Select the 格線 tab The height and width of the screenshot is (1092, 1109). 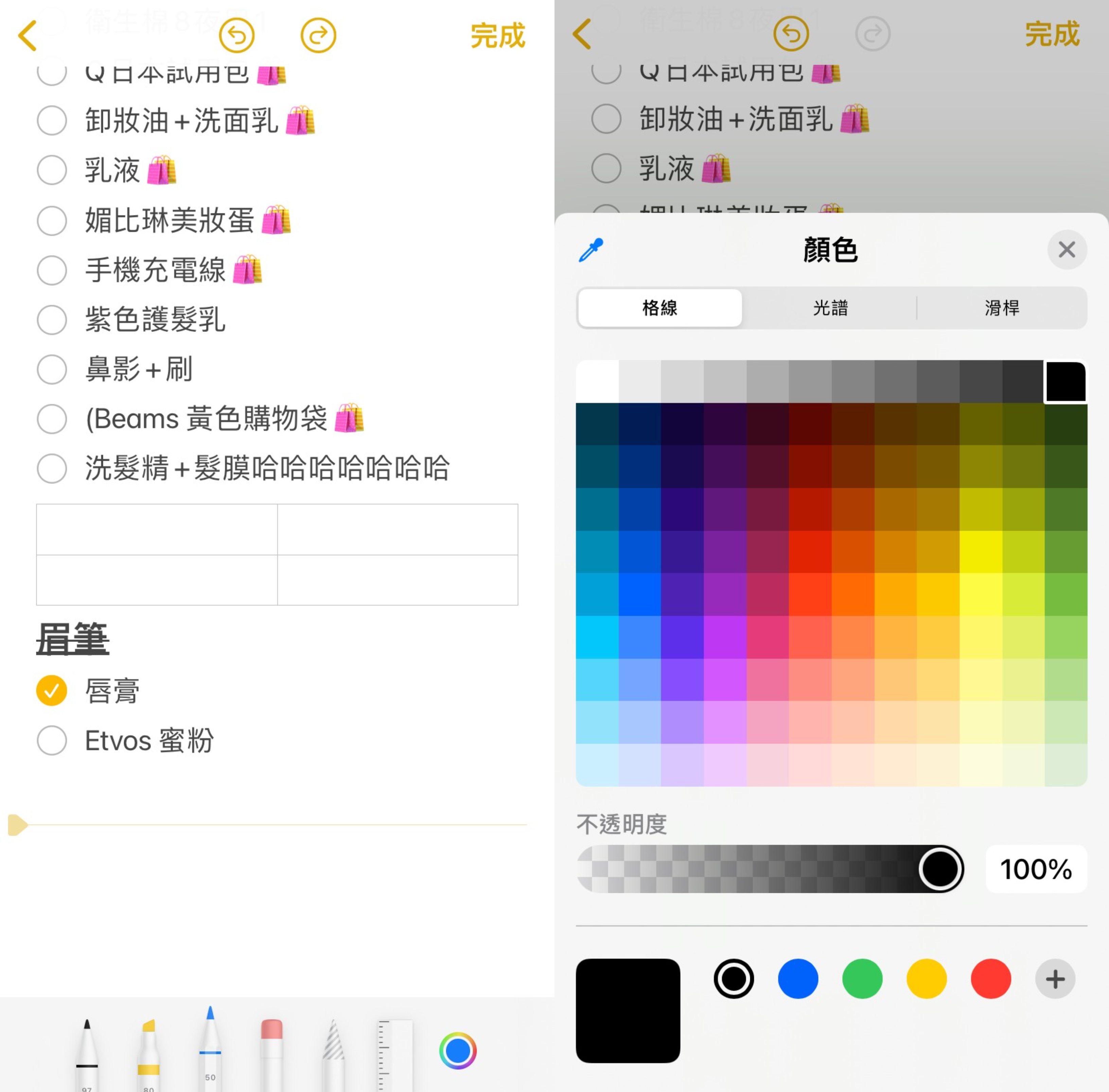coord(659,308)
